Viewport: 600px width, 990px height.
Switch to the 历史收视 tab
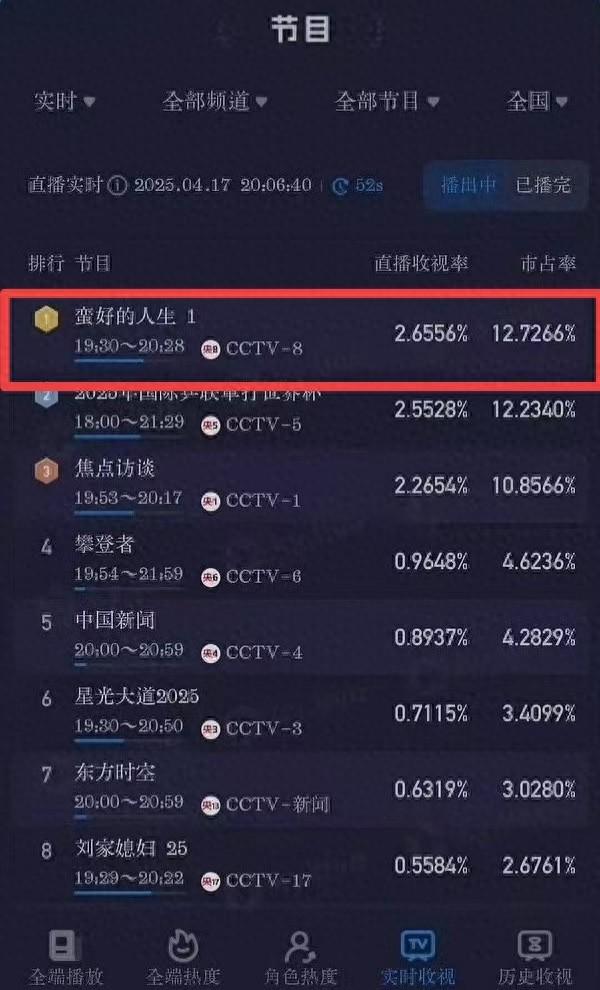(535, 957)
